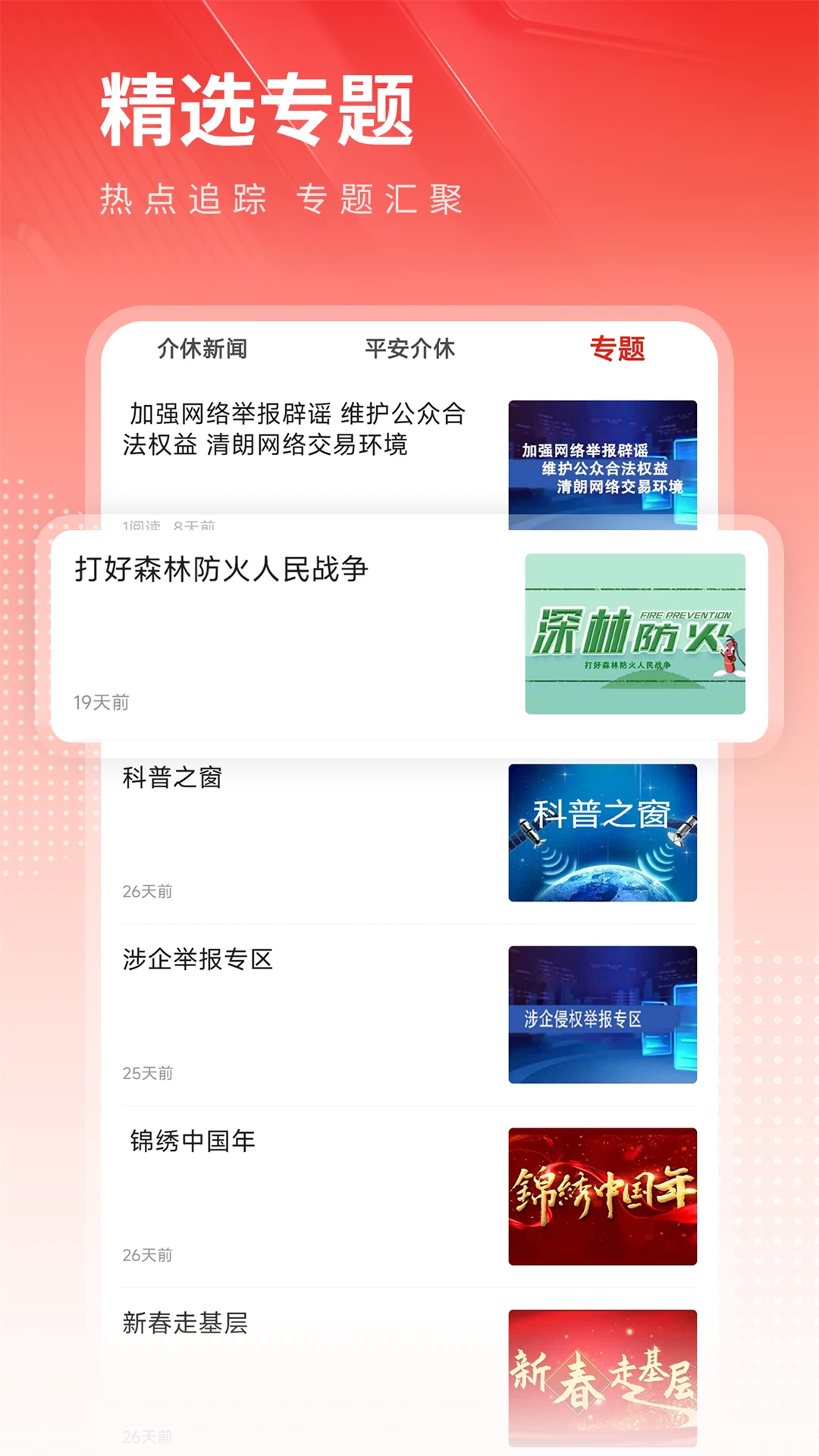Switch to the 平安介休 tab
819x1456 pixels.
[x=410, y=350]
